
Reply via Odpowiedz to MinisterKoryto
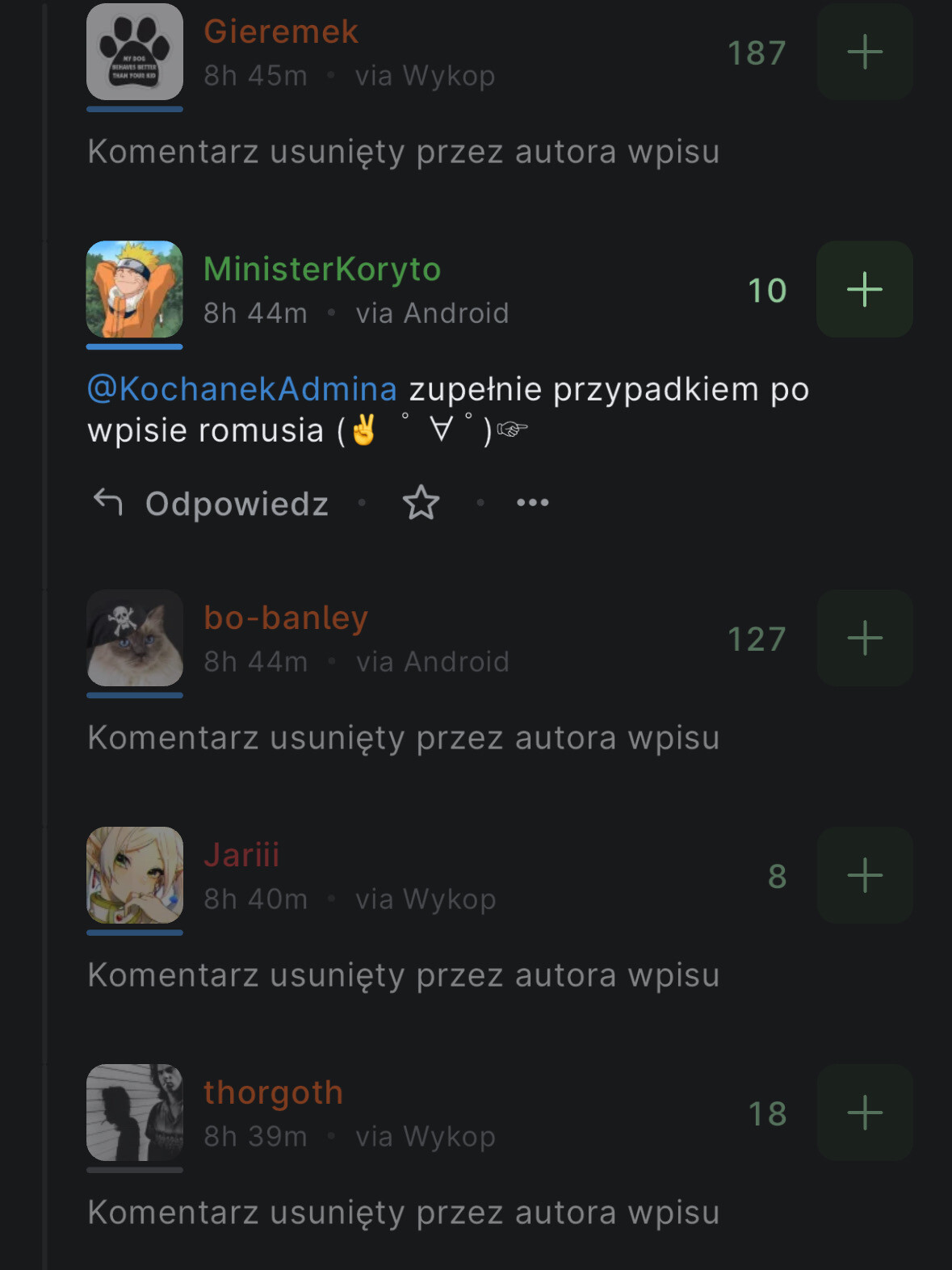pyautogui.click(x=212, y=503)
